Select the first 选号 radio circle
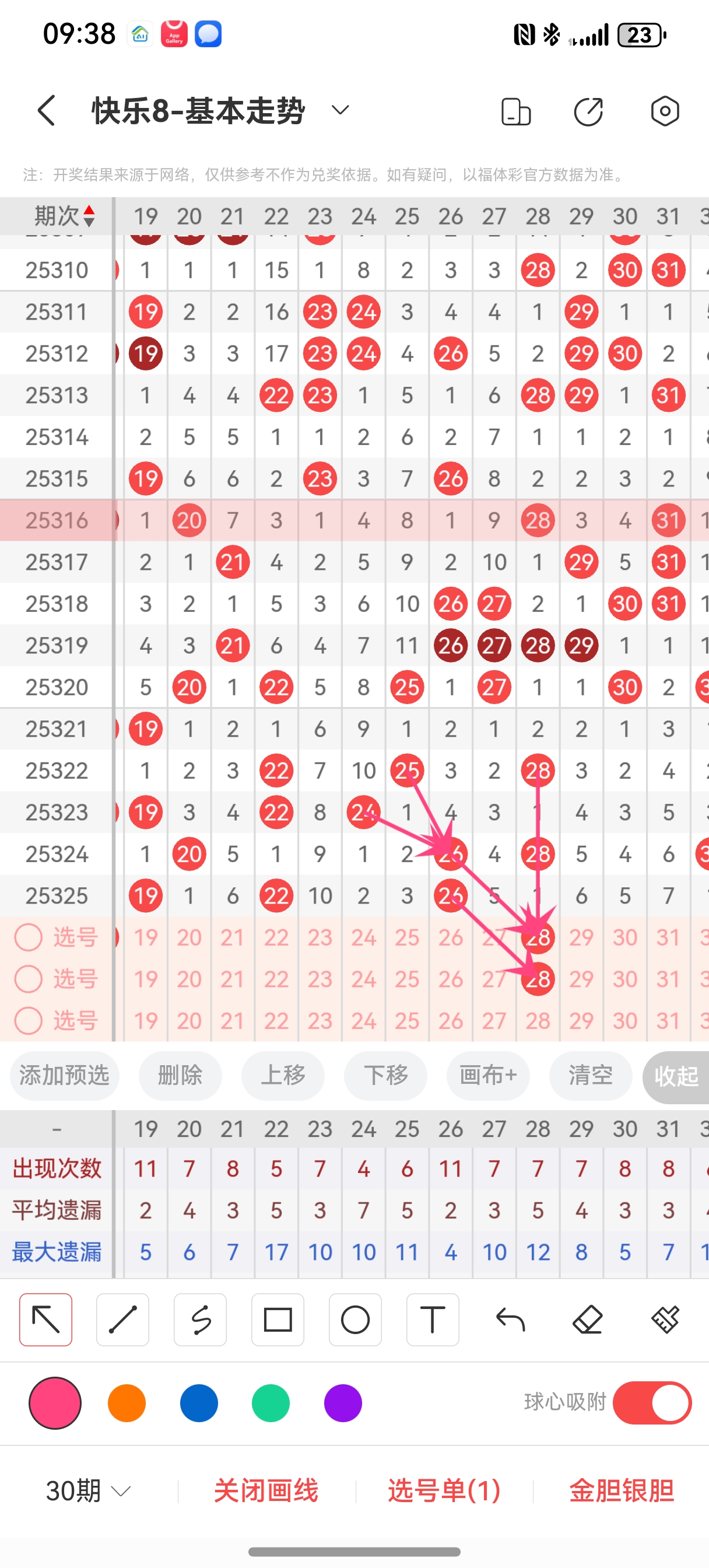709x1568 pixels. click(x=29, y=937)
